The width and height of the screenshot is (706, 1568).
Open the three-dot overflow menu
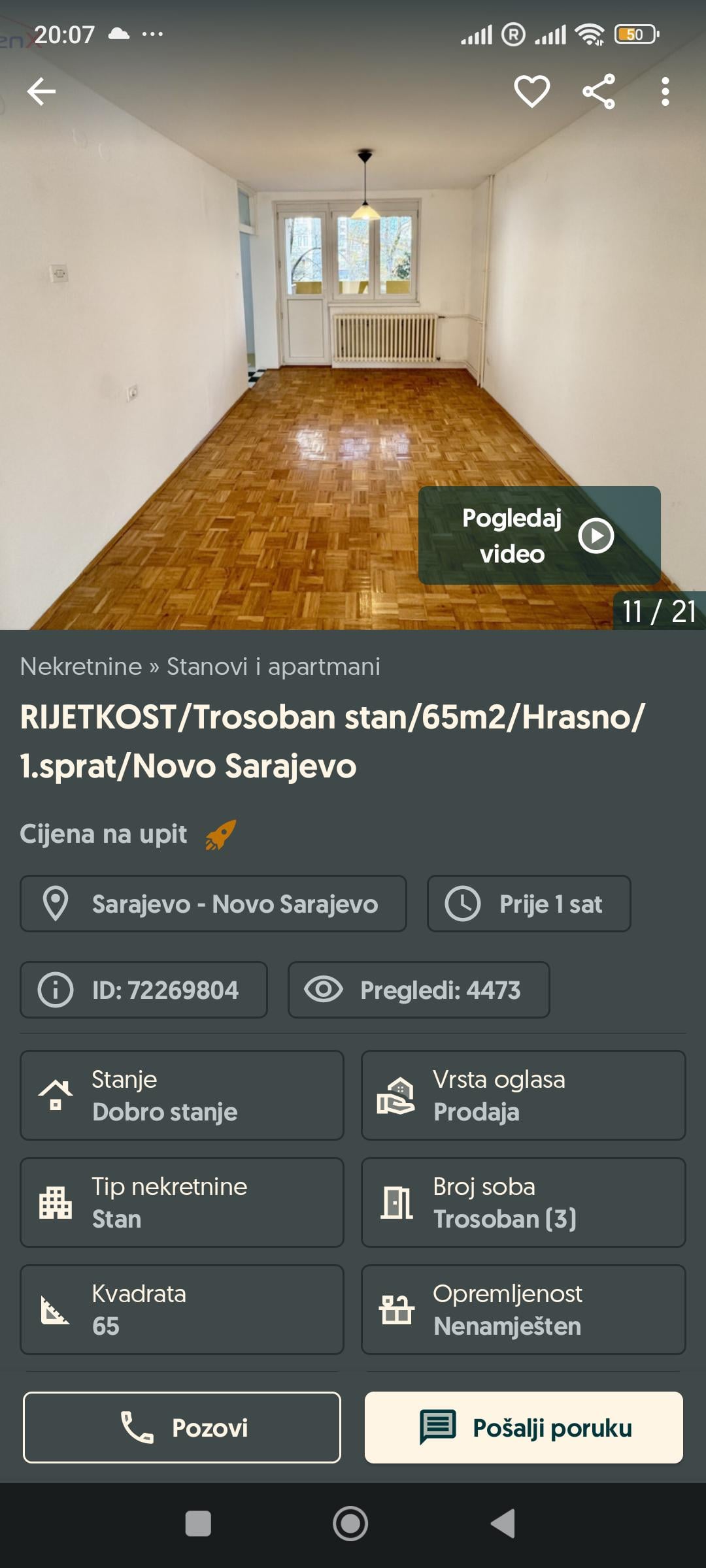click(x=665, y=91)
